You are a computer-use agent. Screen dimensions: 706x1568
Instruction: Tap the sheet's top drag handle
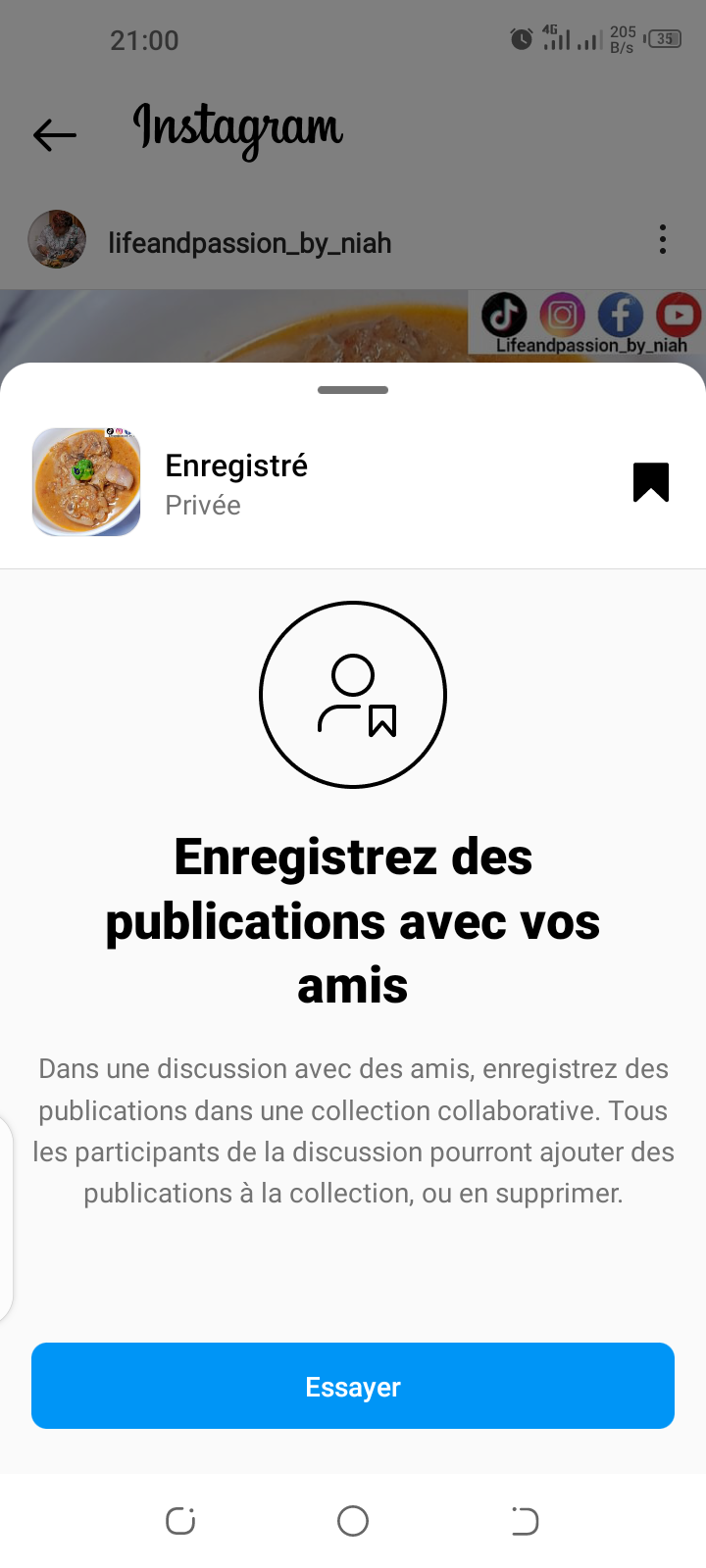(x=353, y=390)
